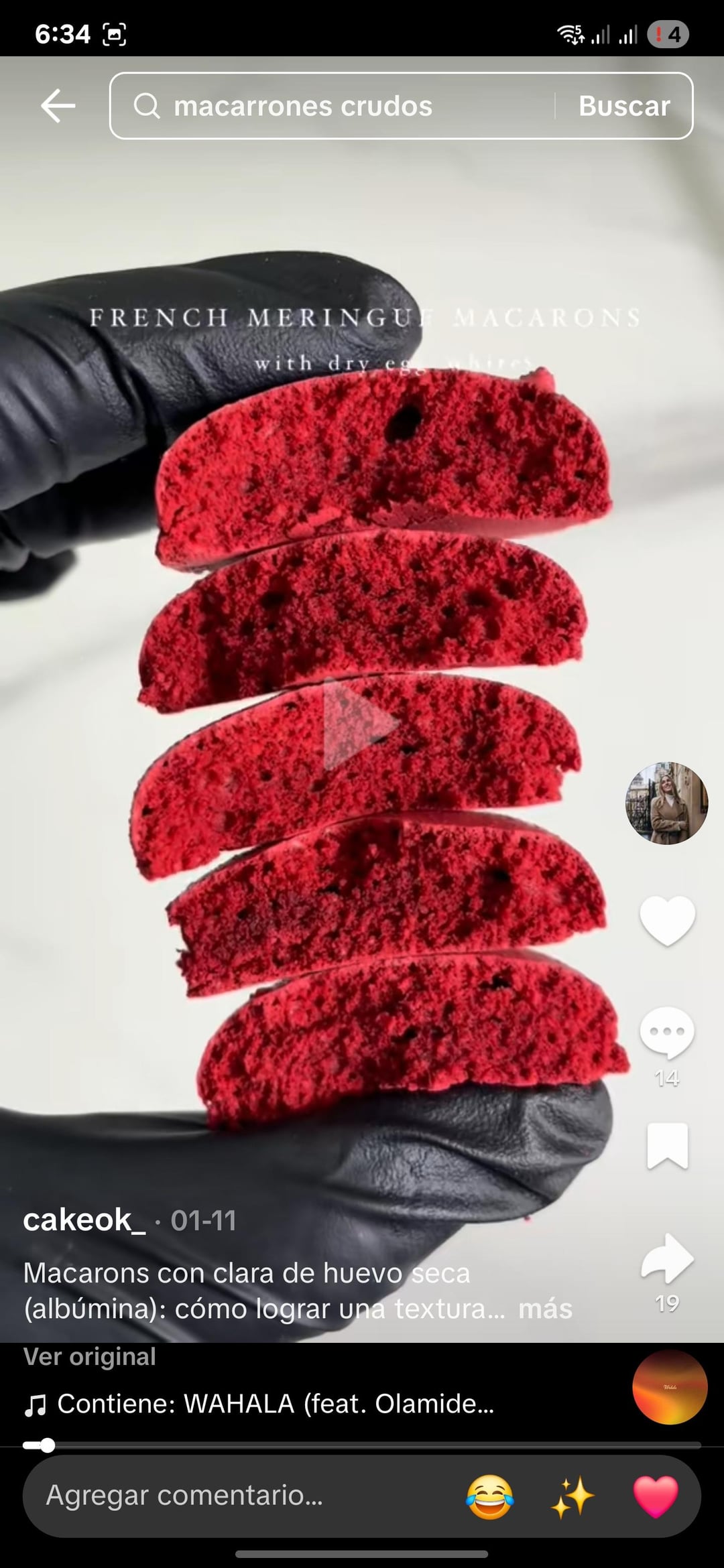Open the comments bubble

[x=667, y=1033]
